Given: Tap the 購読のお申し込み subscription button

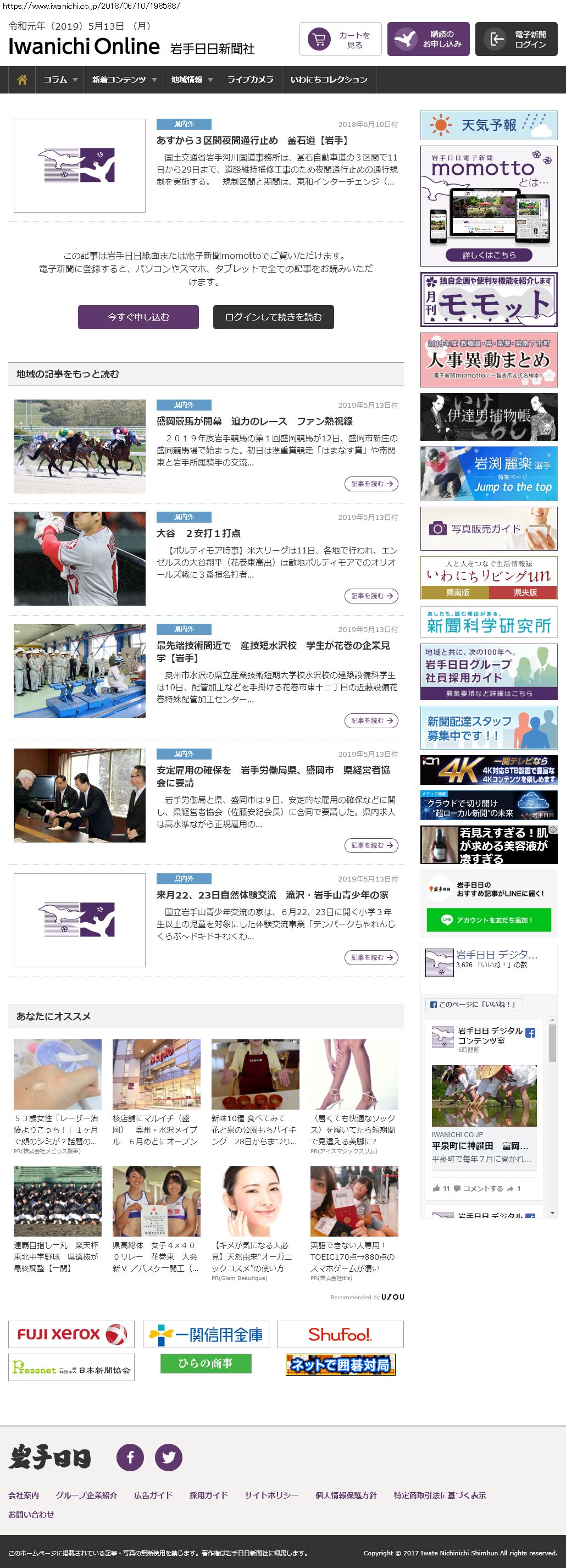Looking at the screenshot, I should point(428,40).
